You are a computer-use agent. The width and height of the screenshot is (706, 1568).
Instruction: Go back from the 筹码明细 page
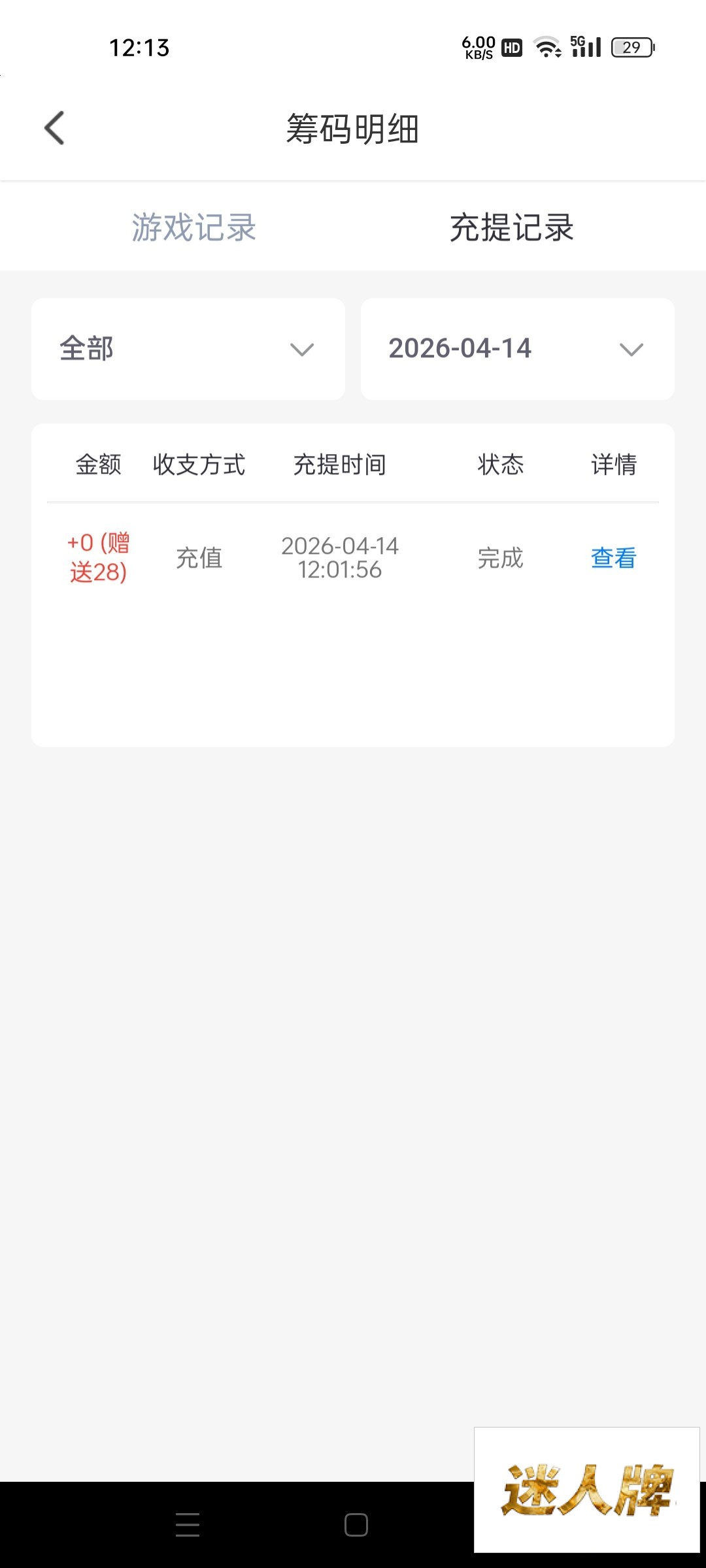(55, 128)
